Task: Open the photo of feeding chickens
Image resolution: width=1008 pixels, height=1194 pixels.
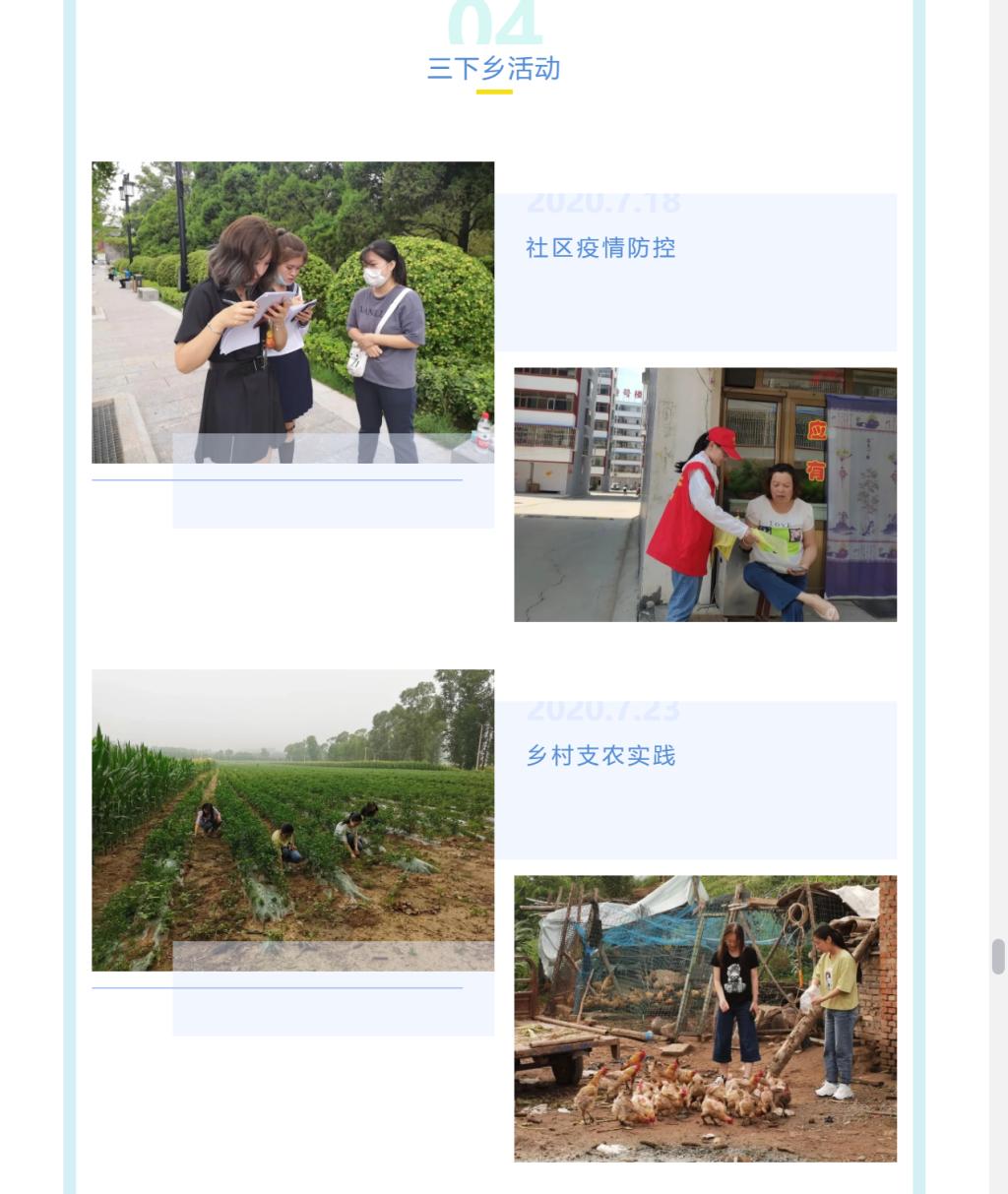Action: point(705,1018)
